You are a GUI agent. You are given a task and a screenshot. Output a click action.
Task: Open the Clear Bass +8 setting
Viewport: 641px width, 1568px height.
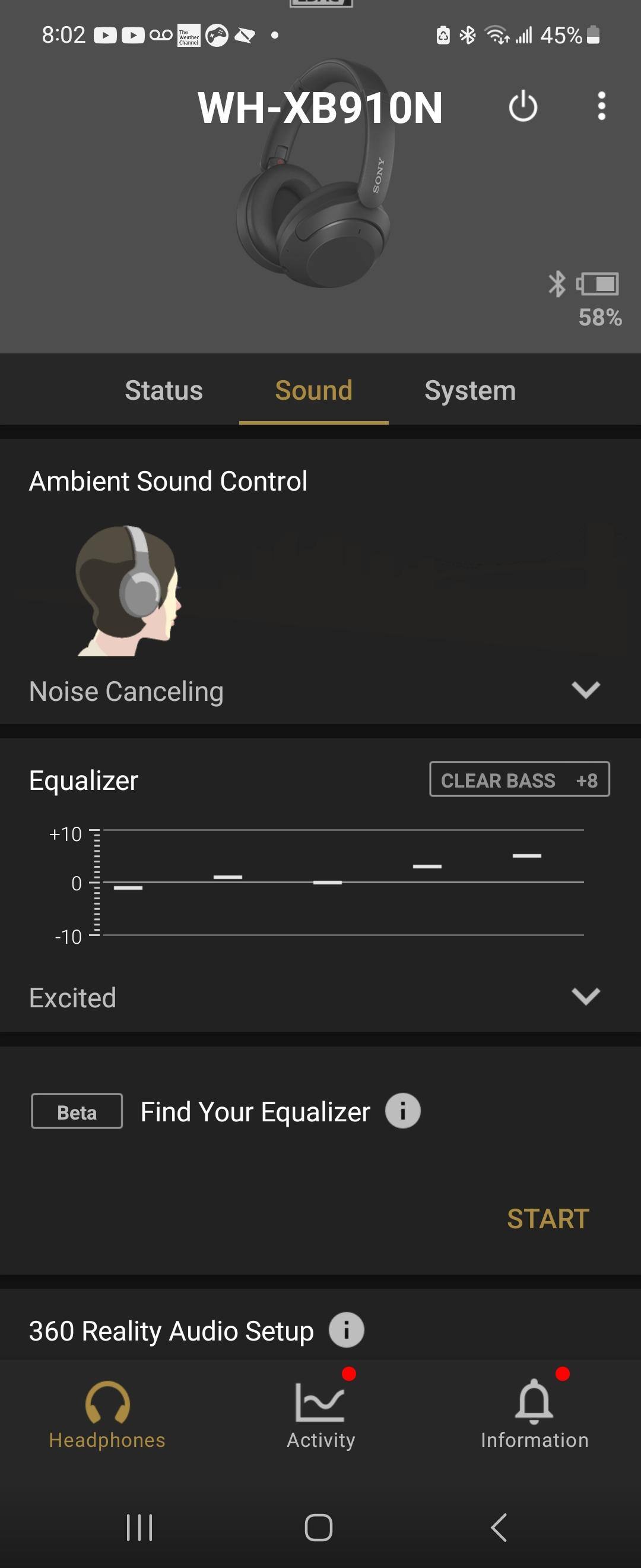519,780
